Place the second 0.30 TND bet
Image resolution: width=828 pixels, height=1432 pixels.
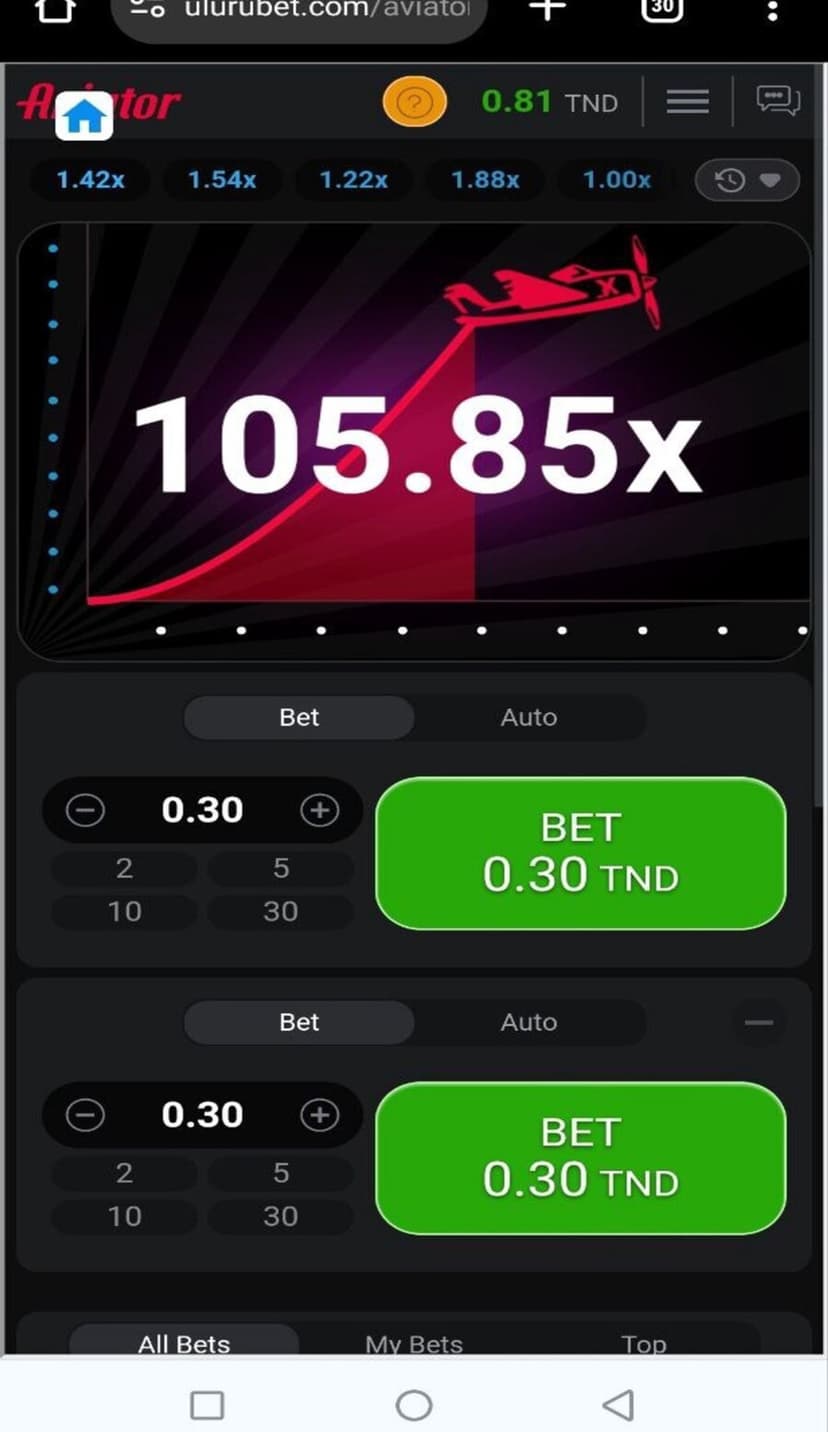coord(580,1158)
